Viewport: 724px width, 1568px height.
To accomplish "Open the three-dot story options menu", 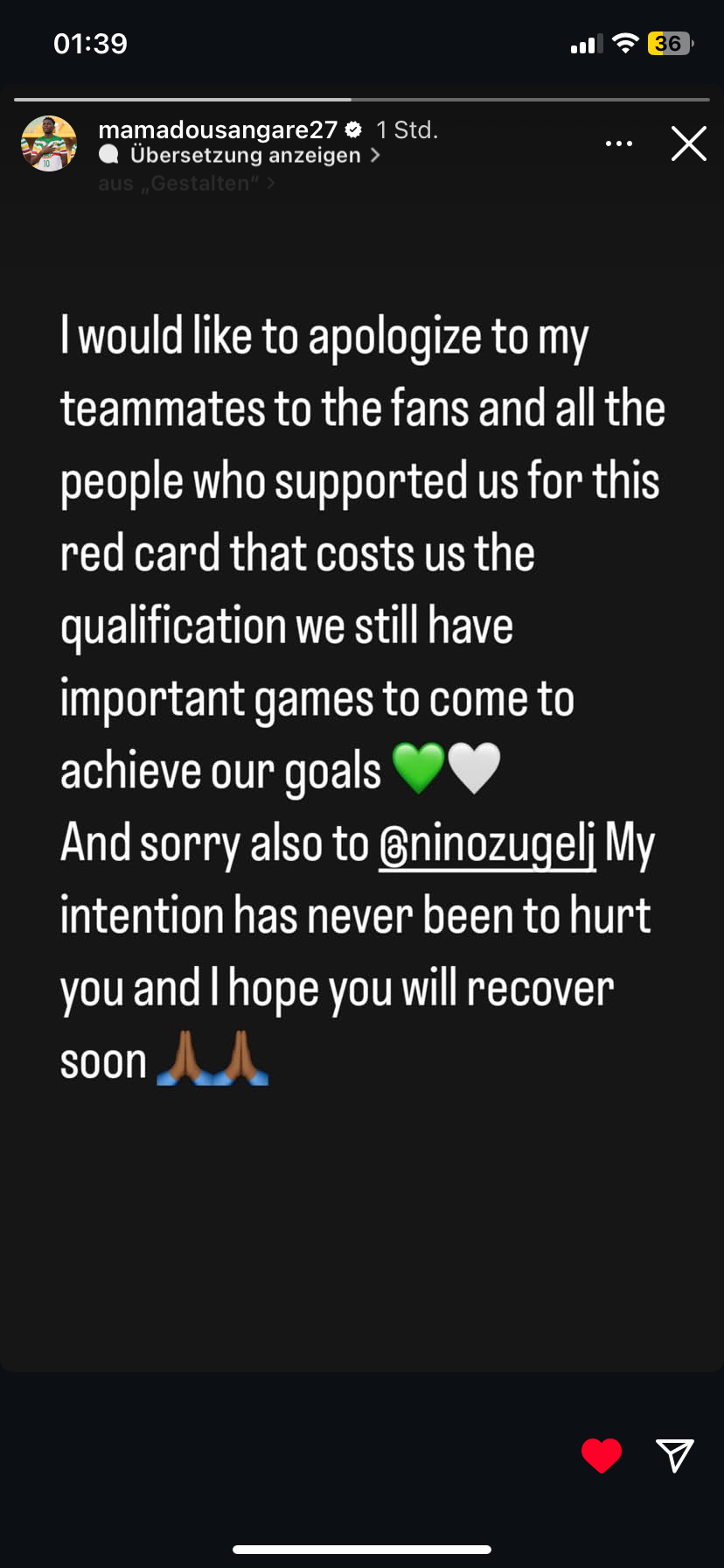I will (x=619, y=143).
